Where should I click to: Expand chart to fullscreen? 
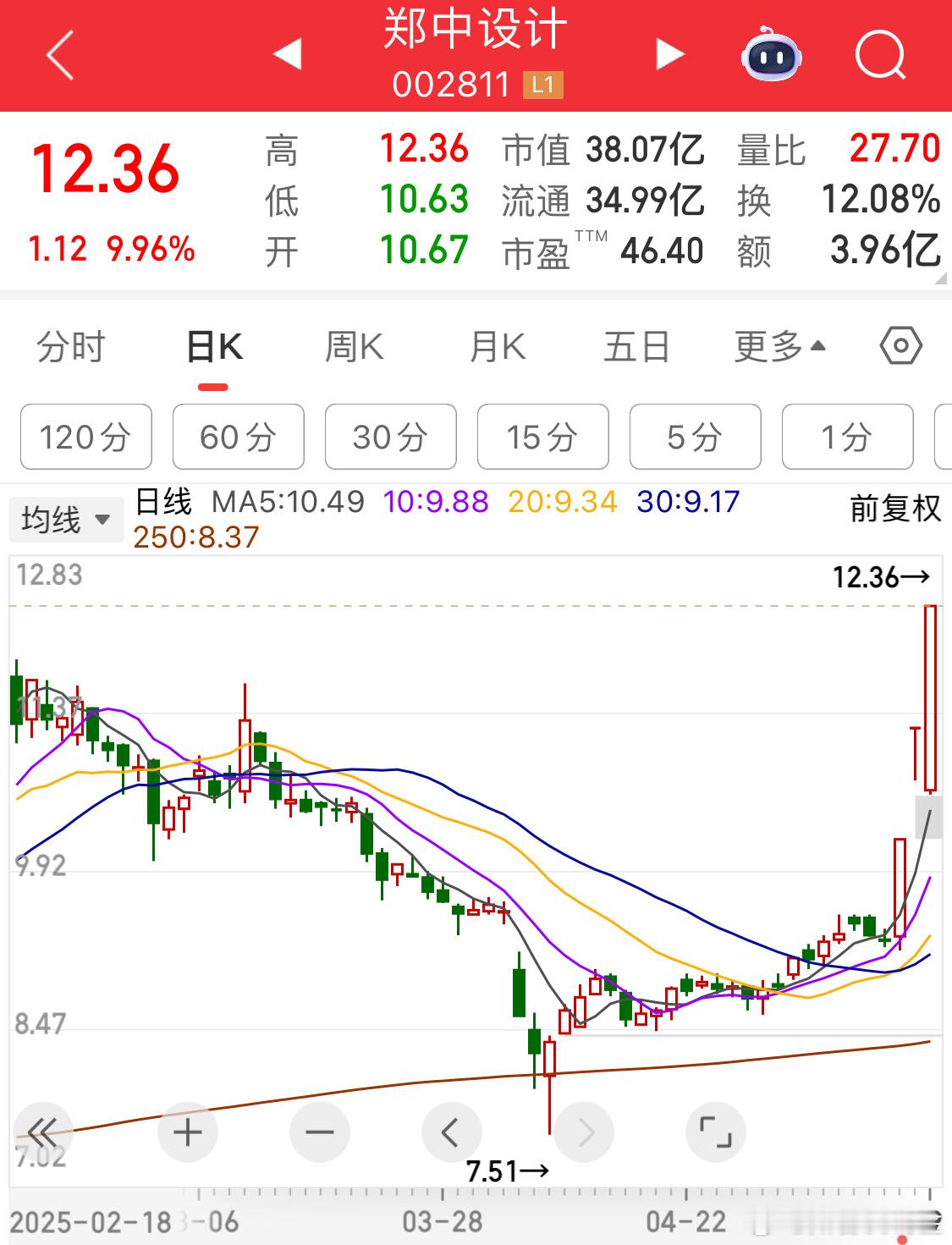(715, 1132)
